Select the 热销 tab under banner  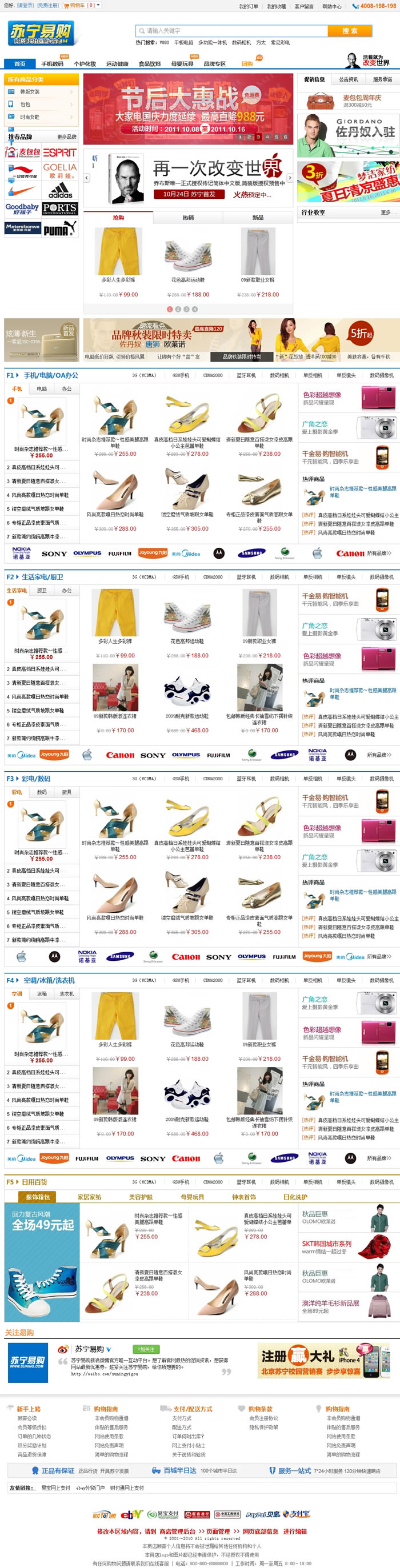(188, 217)
